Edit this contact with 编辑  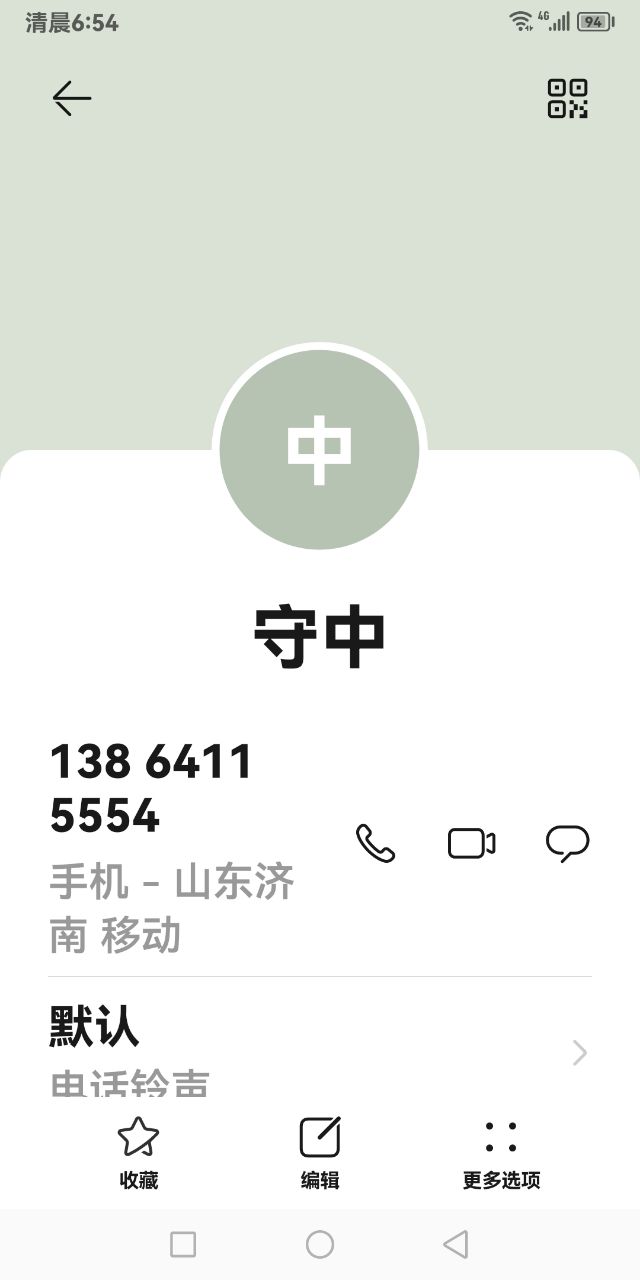pyautogui.click(x=320, y=1153)
